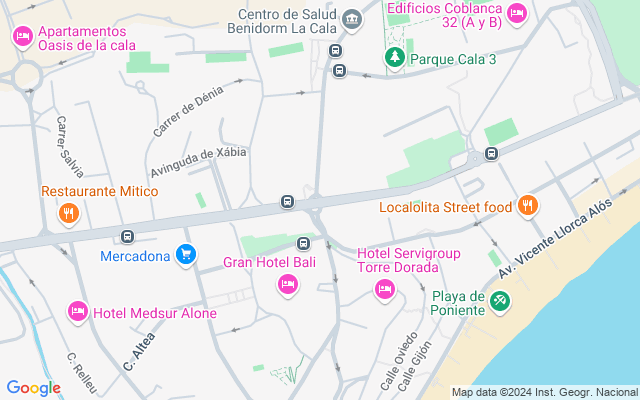Select Centro de Salud Benidorm La Cala

(x=351, y=19)
